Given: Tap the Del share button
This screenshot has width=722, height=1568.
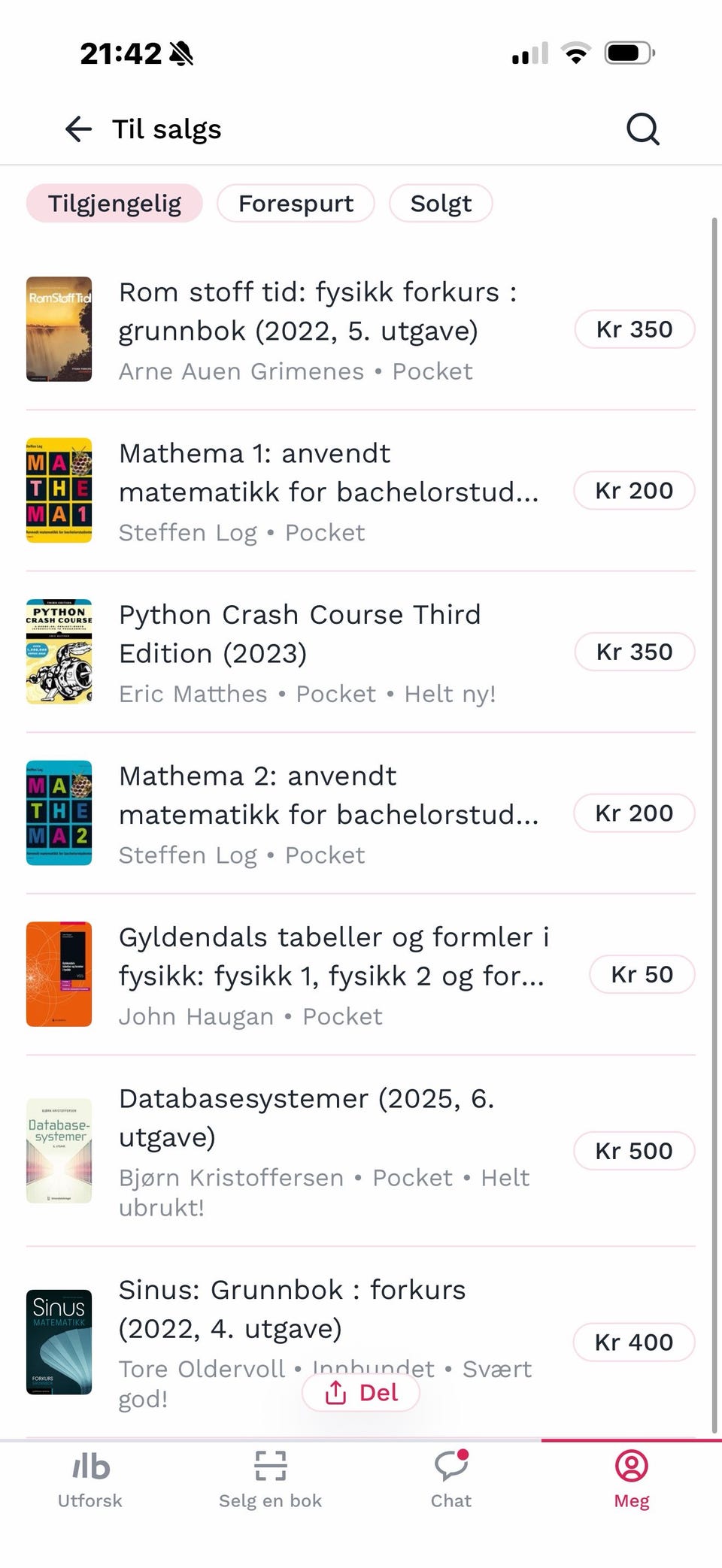Looking at the screenshot, I should pyautogui.click(x=361, y=1393).
